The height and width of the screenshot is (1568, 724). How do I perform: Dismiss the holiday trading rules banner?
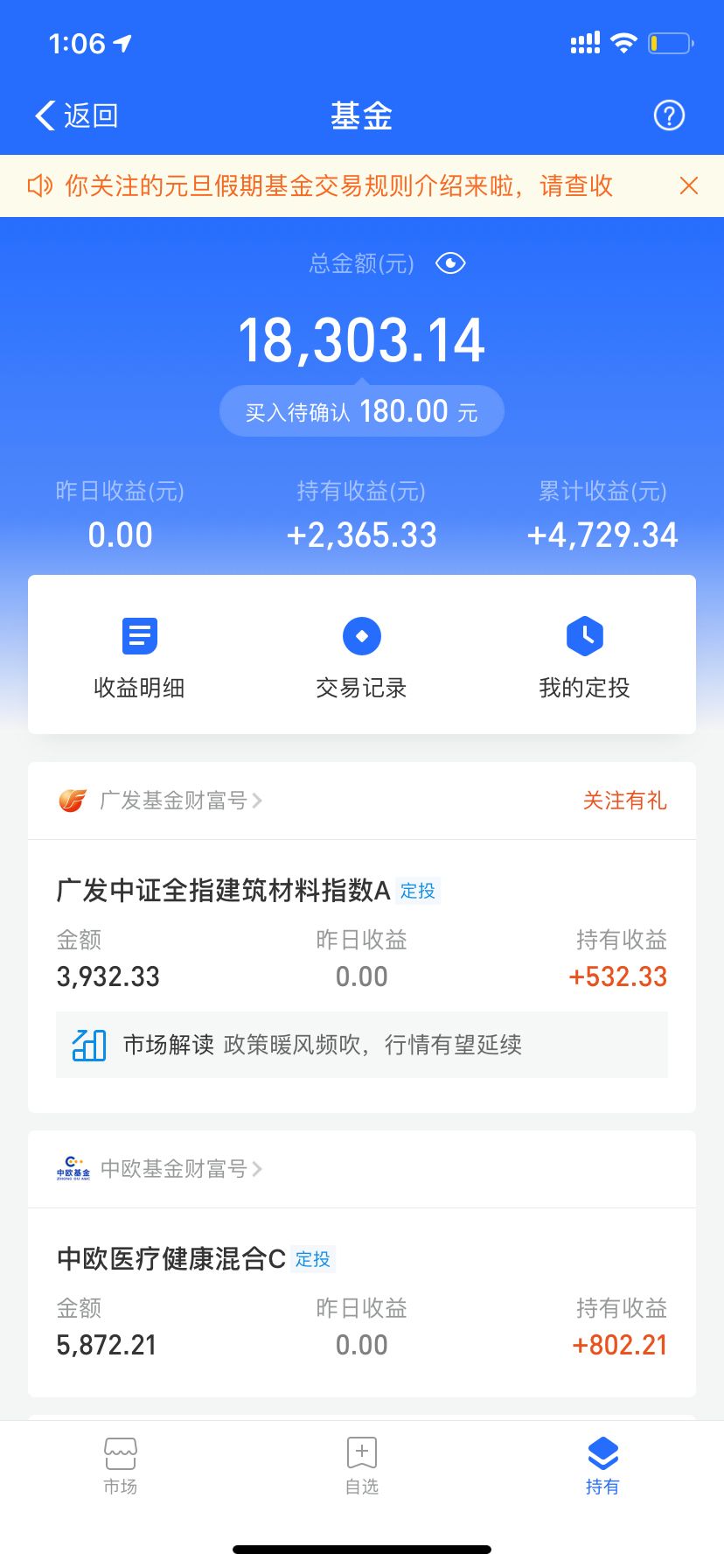689,185
